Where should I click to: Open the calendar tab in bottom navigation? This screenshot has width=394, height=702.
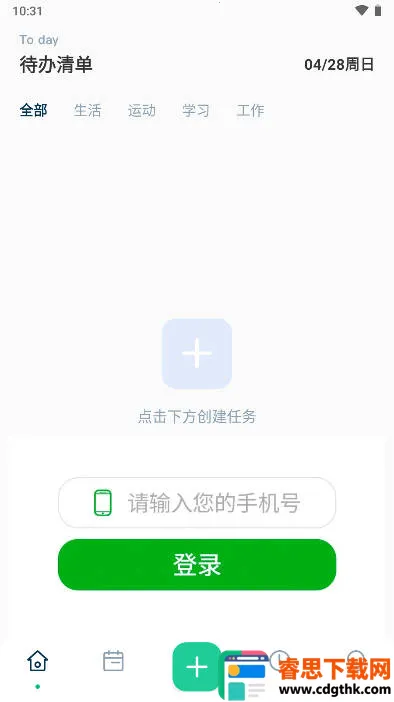pyautogui.click(x=113, y=661)
